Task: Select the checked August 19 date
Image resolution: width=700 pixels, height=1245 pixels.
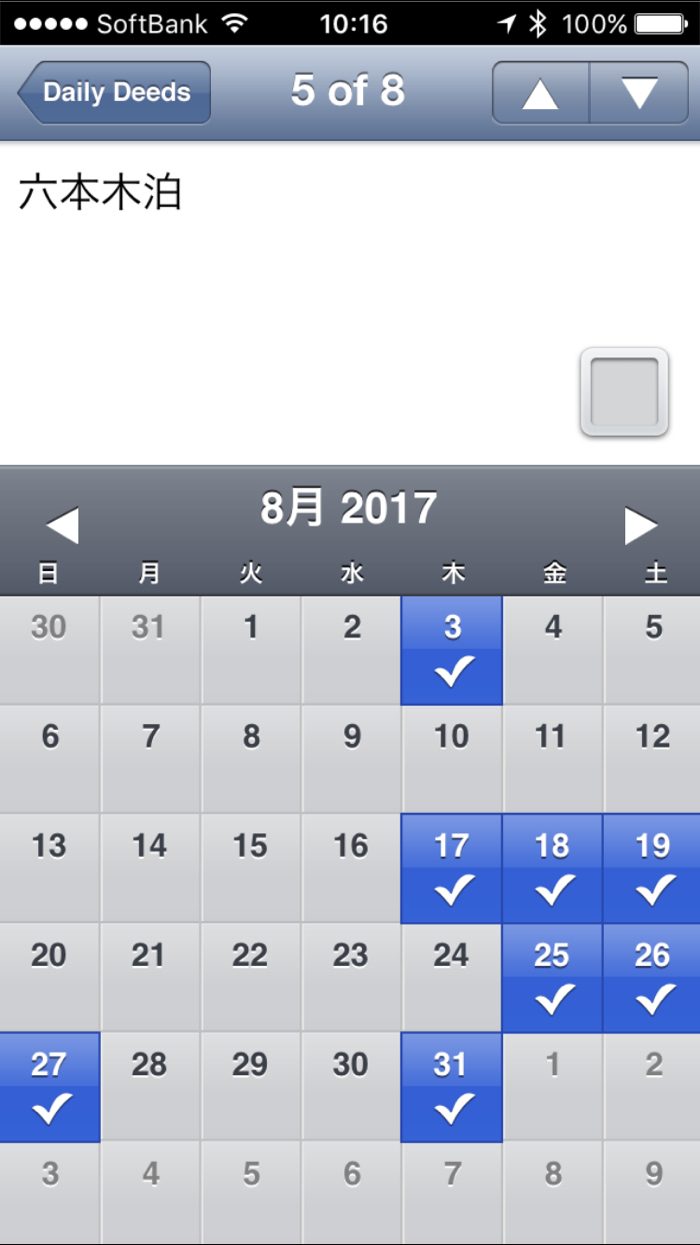Action: [652, 868]
